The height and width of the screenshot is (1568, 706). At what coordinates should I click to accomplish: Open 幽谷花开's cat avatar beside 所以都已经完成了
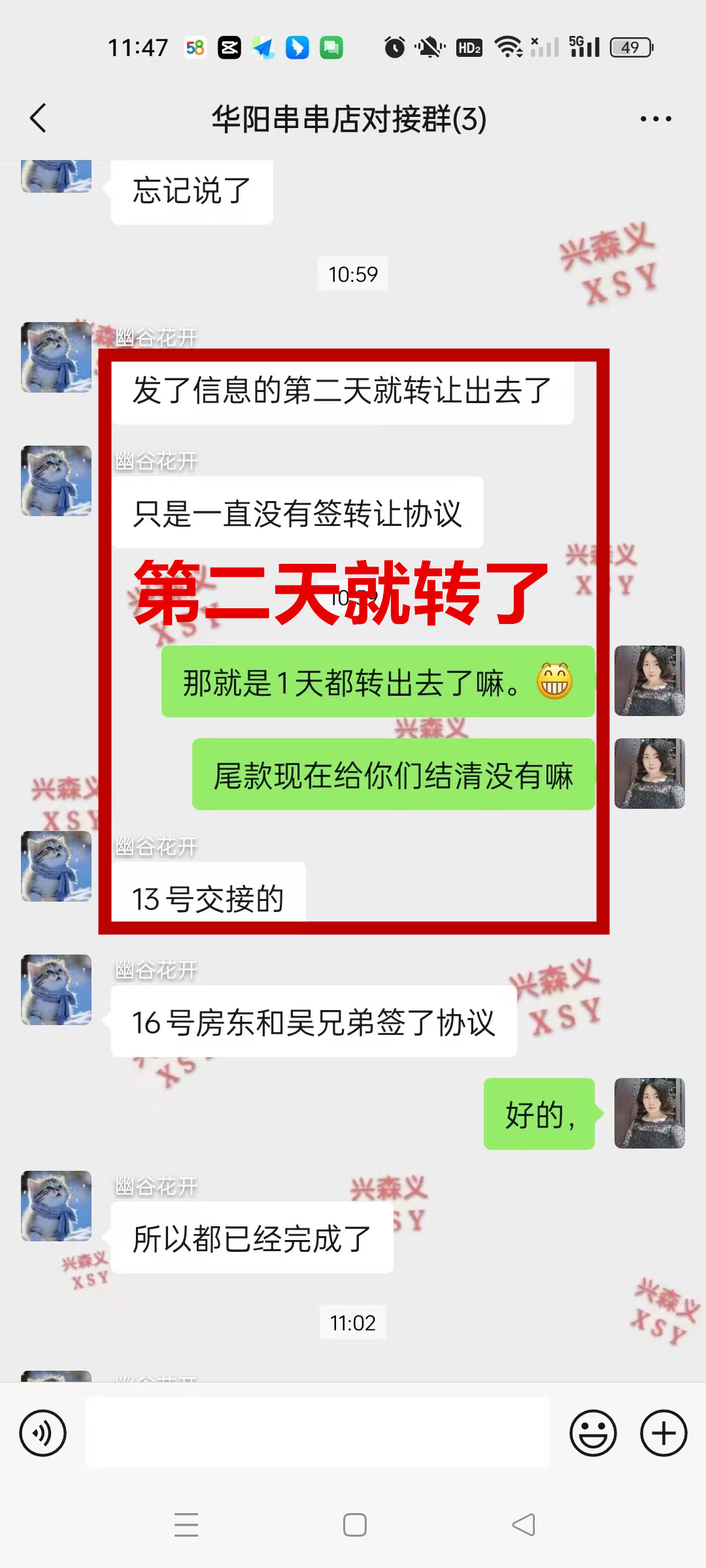coord(56,1206)
